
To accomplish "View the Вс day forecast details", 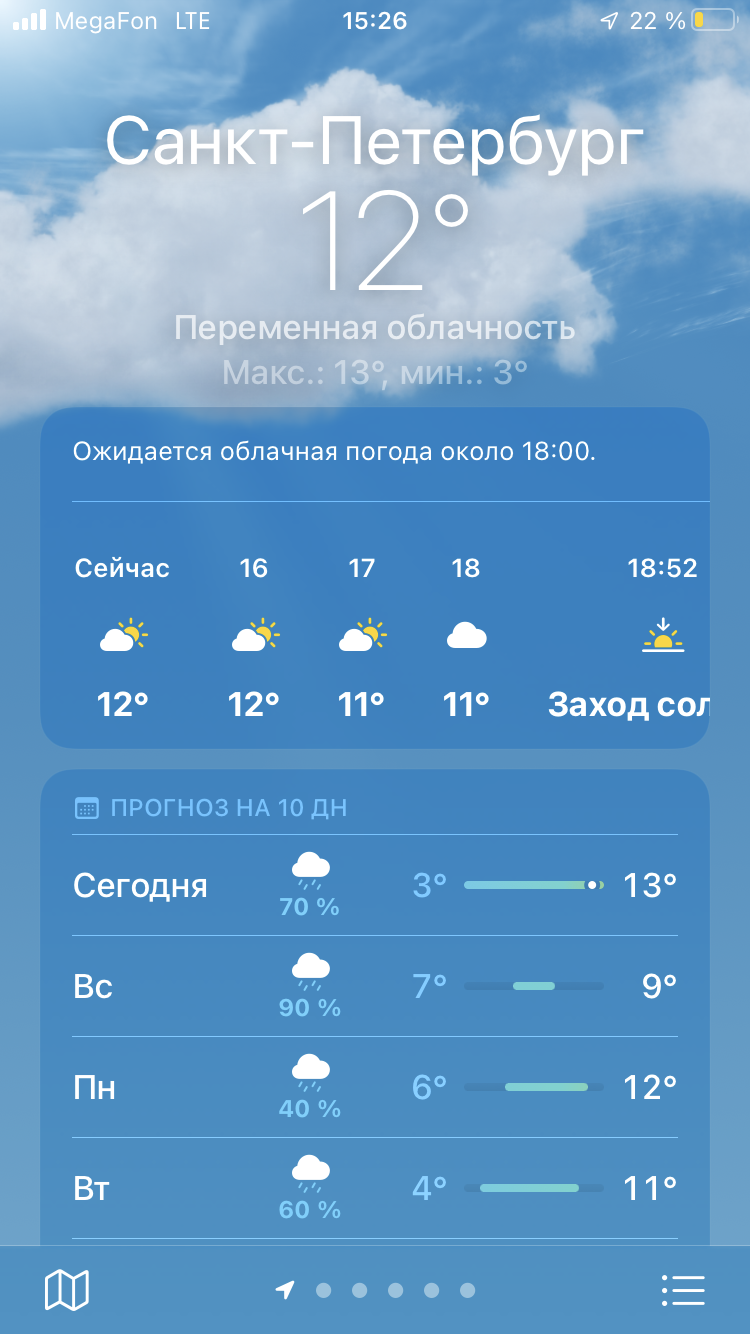I will tap(375, 987).
